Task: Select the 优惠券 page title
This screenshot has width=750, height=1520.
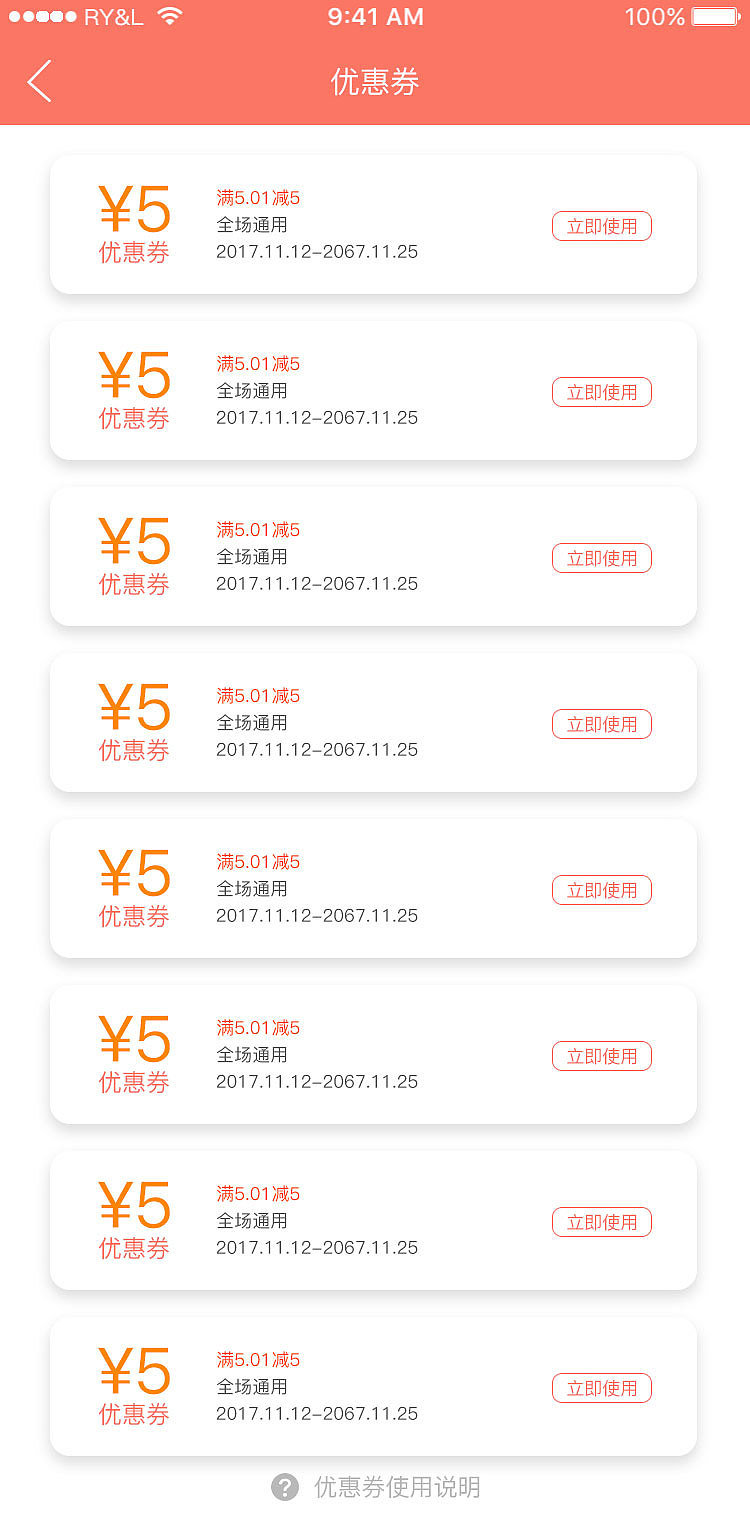Action: (374, 80)
